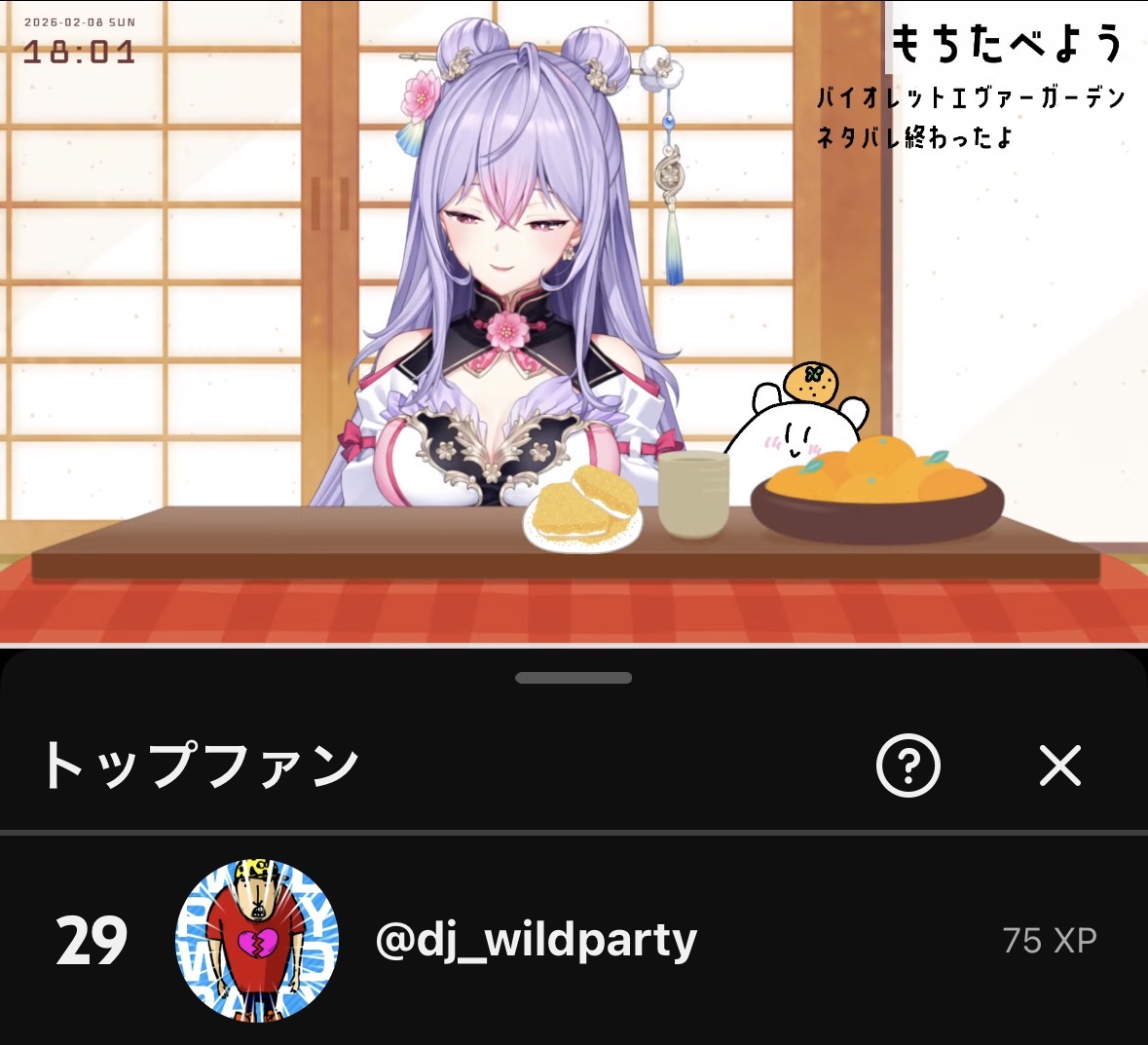Image resolution: width=1148 pixels, height=1045 pixels.
Task: Open the Top Fans help icon
Action: tap(907, 765)
